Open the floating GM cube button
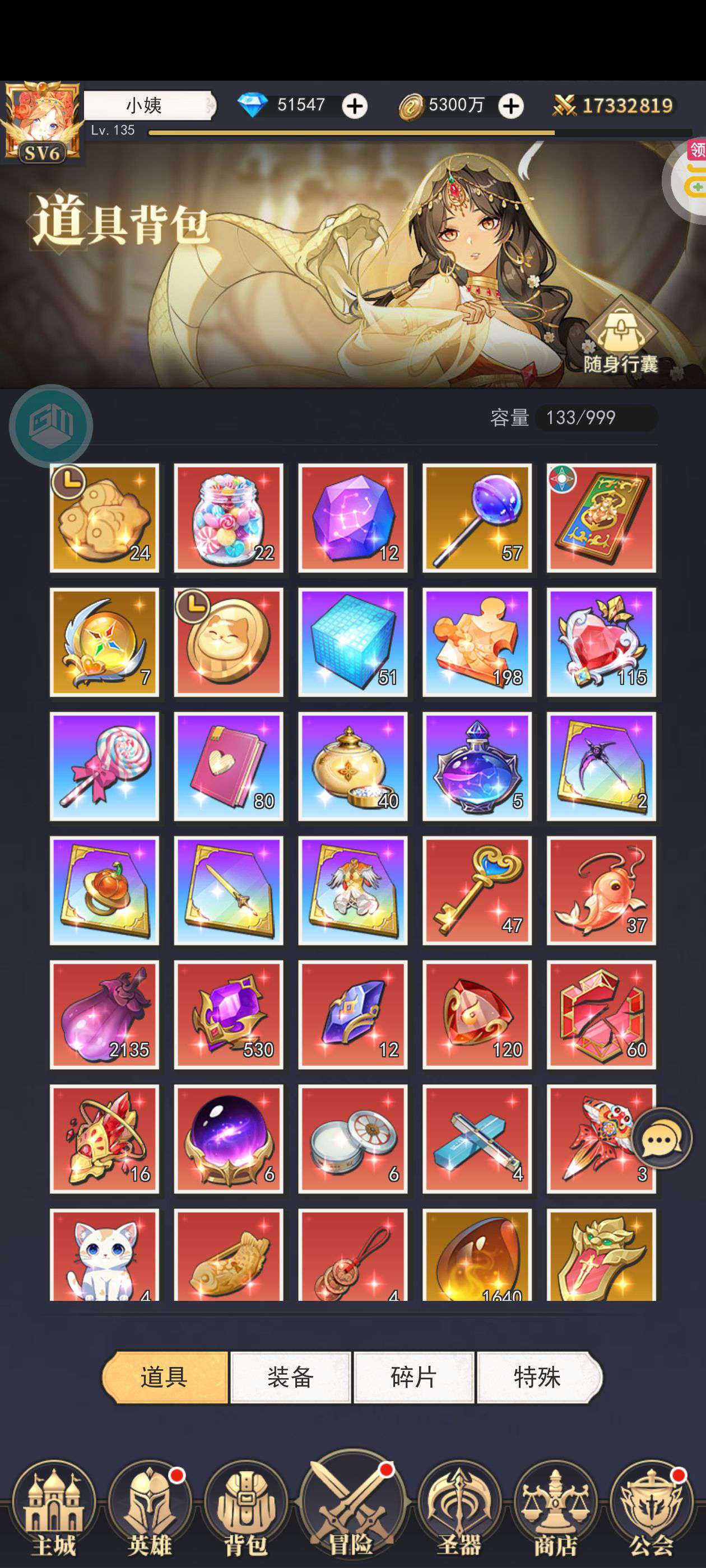Screen dimensions: 706x1568 (50, 426)
